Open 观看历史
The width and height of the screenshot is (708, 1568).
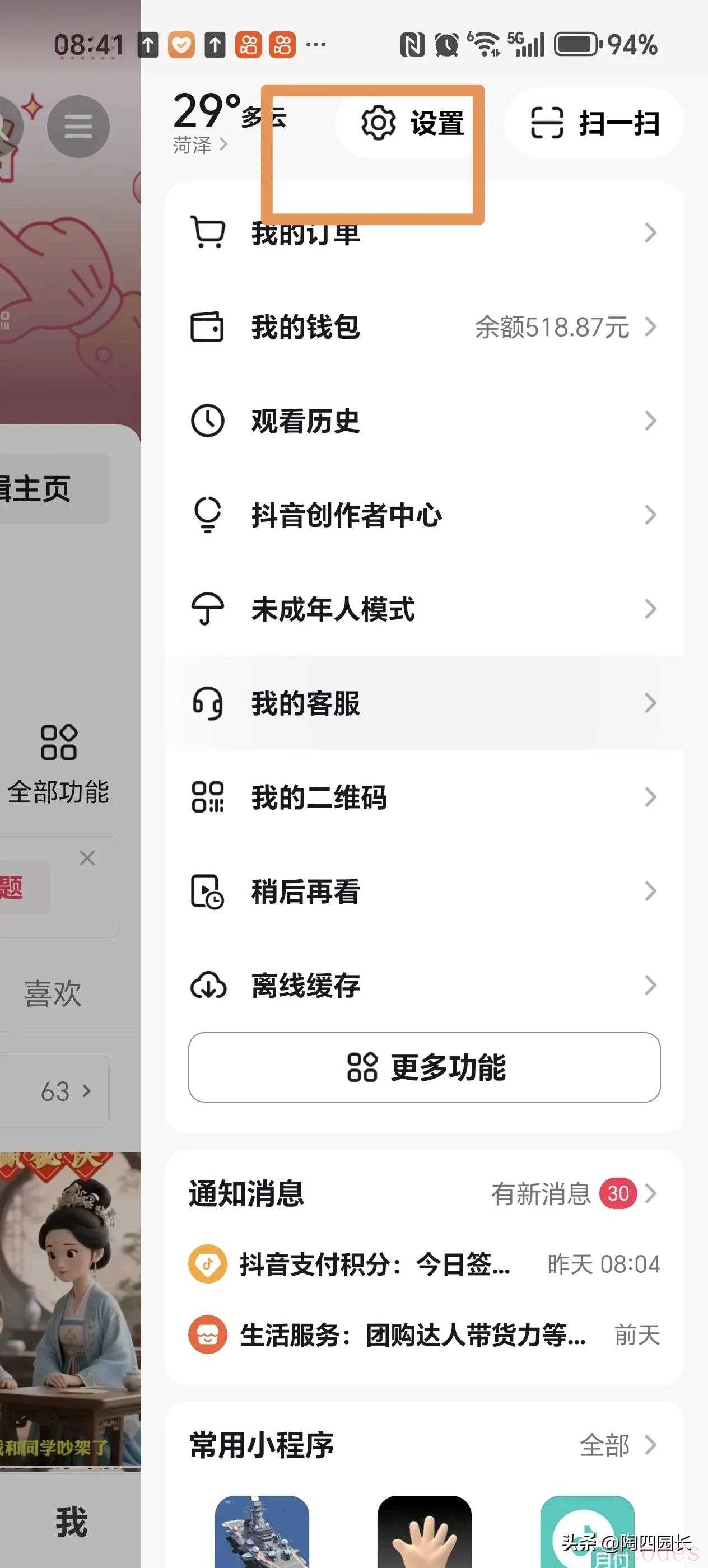(x=423, y=421)
